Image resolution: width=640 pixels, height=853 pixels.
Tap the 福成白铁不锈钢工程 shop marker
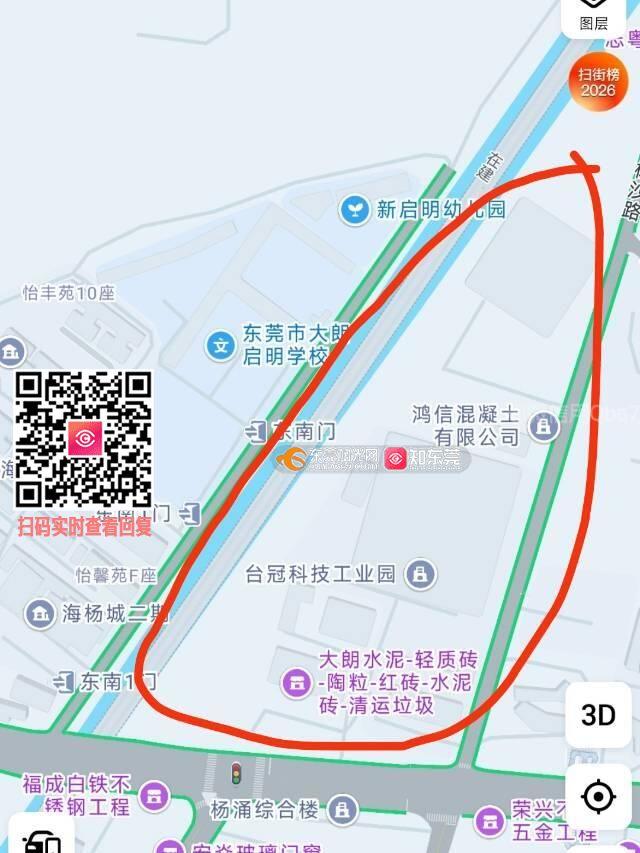[154, 795]
